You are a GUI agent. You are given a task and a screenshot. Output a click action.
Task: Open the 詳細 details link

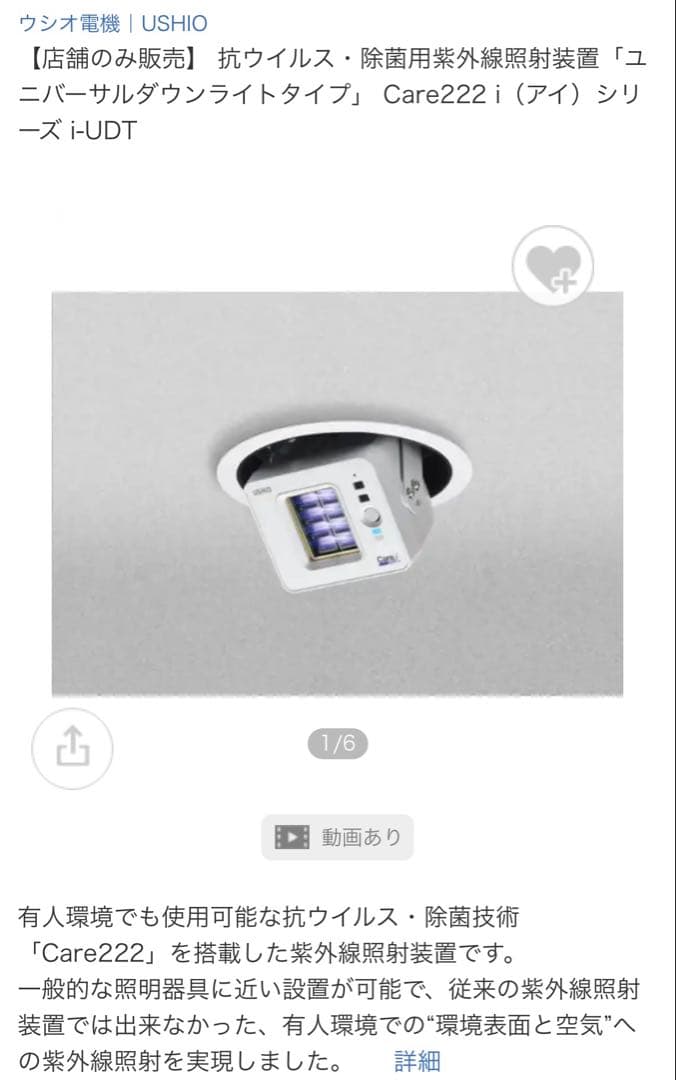tap(417, 1060)
